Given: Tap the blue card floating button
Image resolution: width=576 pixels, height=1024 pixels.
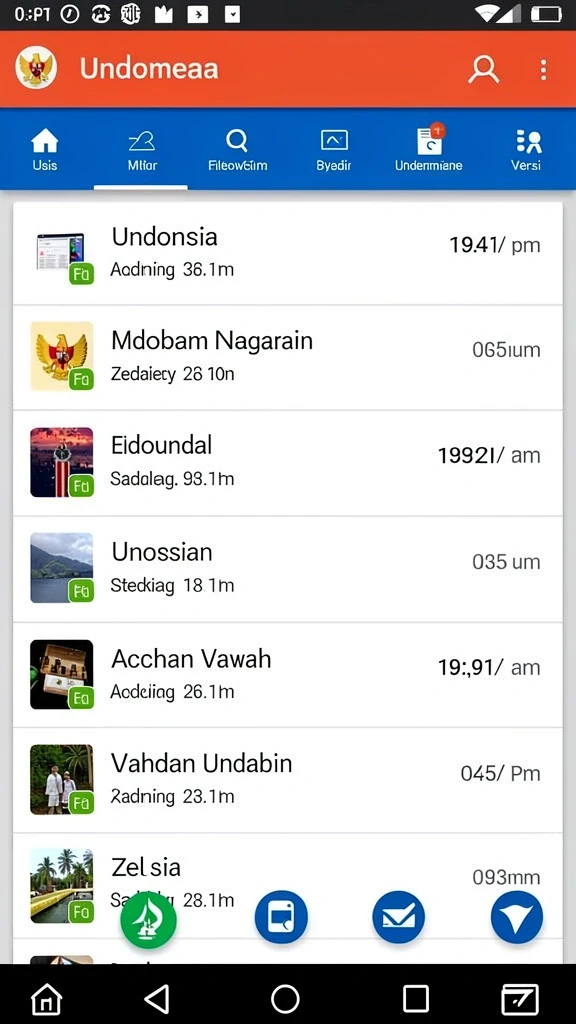Looking at the screenshot, I should pos(281,918).
